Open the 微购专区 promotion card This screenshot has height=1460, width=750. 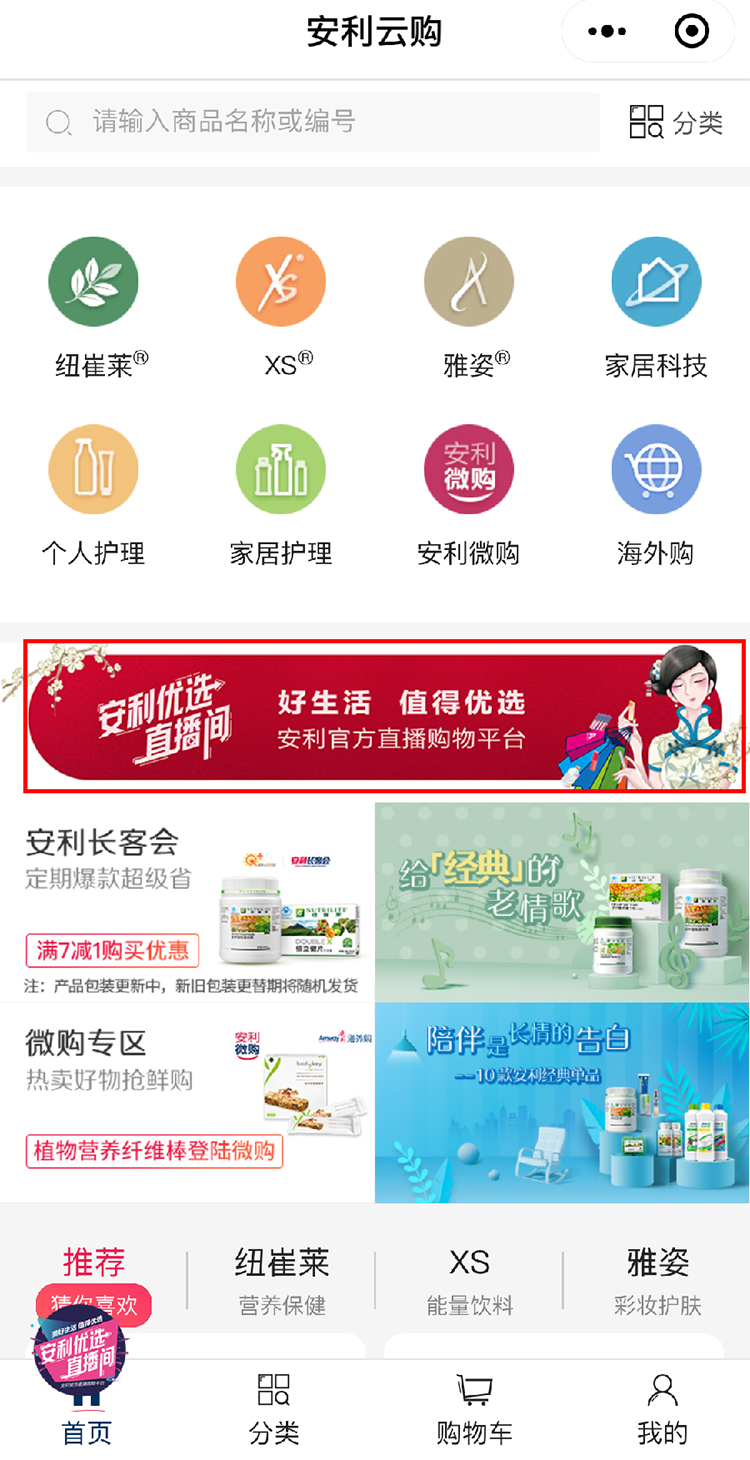pyautogui.click(x=187, y=1103)
